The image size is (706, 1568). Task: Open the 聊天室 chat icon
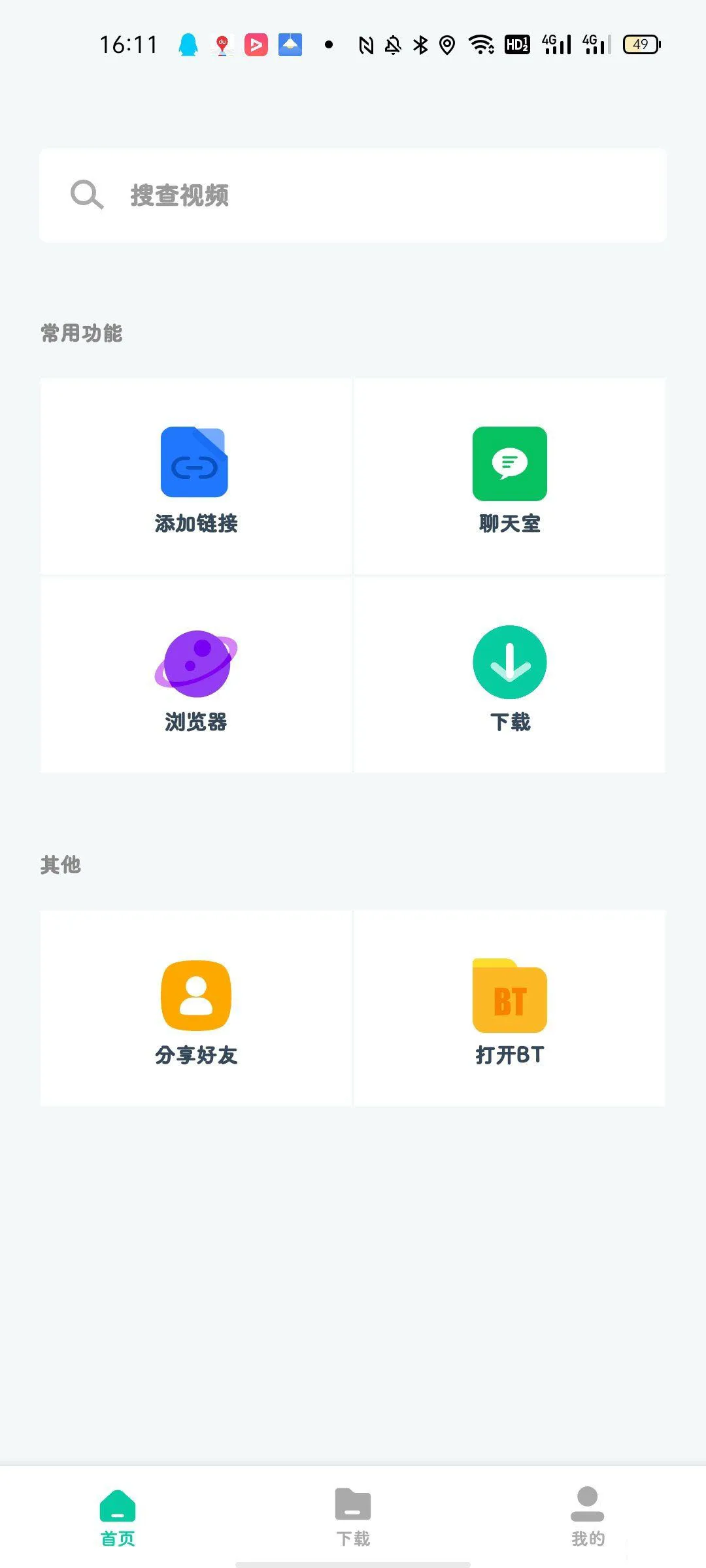click(510, 465)
